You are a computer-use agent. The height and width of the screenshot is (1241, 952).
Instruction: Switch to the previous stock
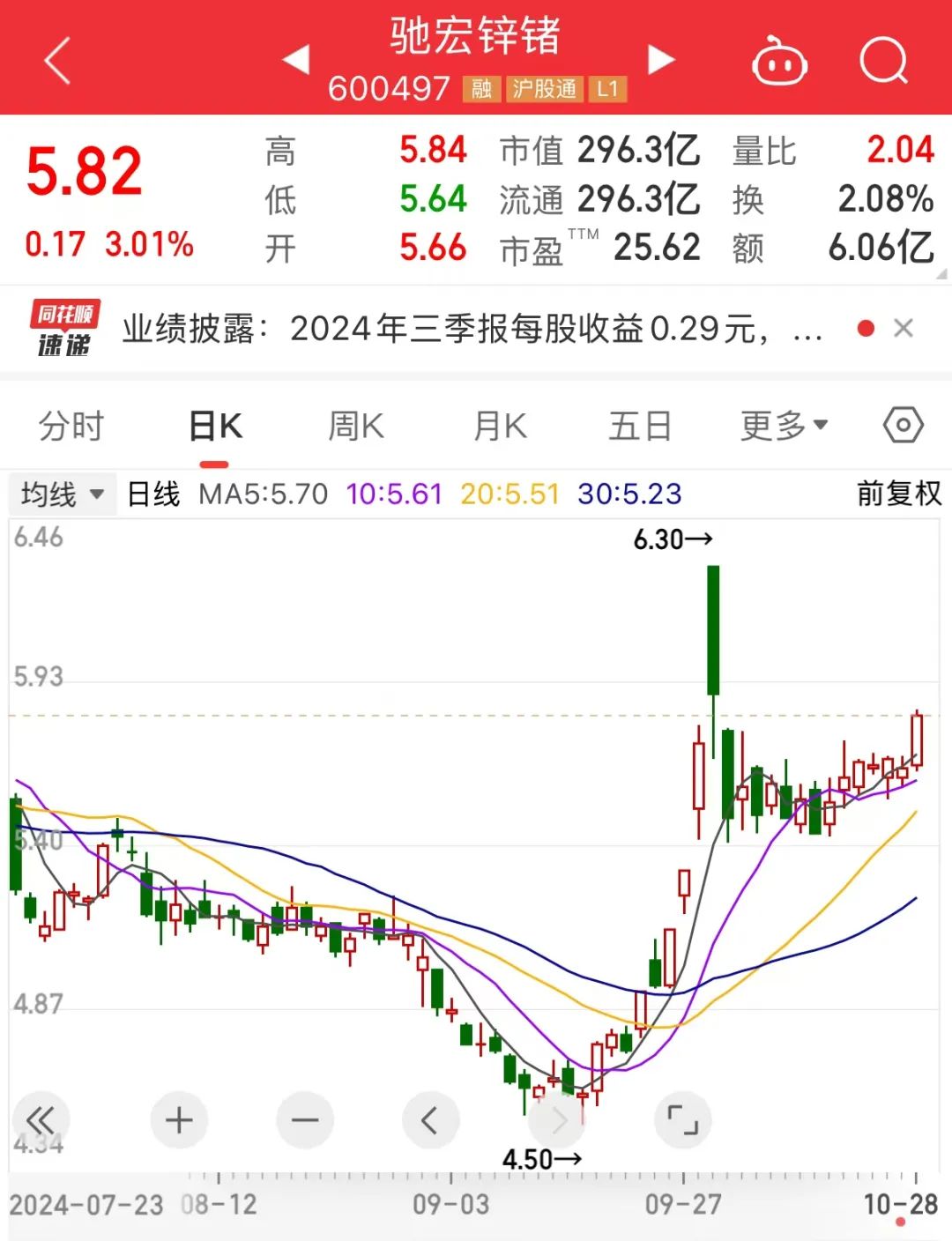(x=296, y=59)
